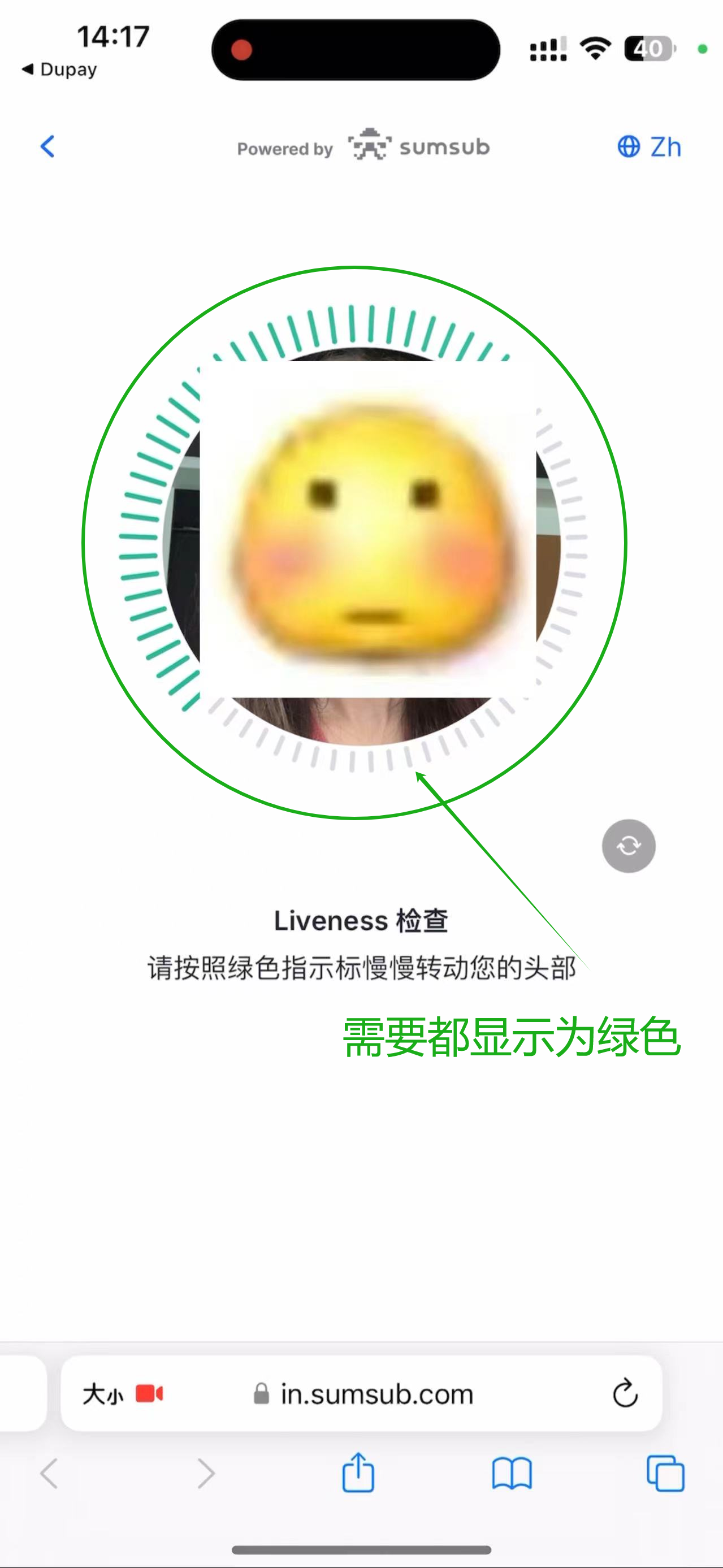Screen dimensions: 723x1568
Task: Open the Zh language selector
Action: coord(649,147)
